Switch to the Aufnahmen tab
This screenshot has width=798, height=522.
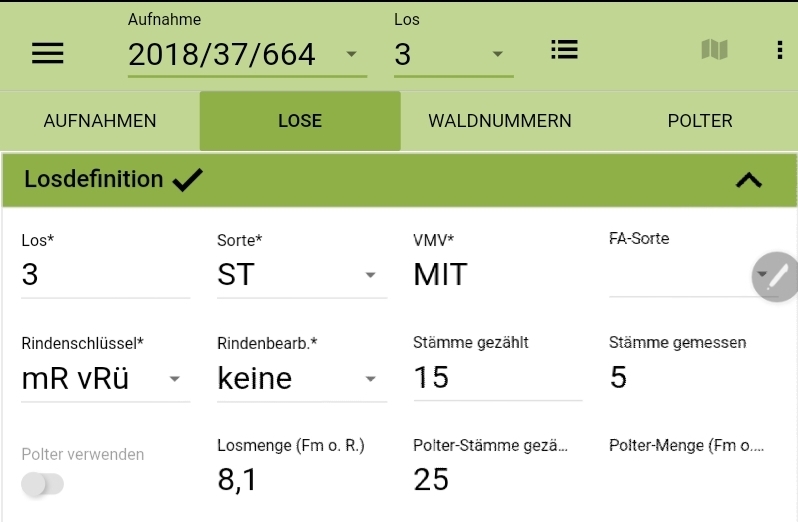tap(100, 121)
